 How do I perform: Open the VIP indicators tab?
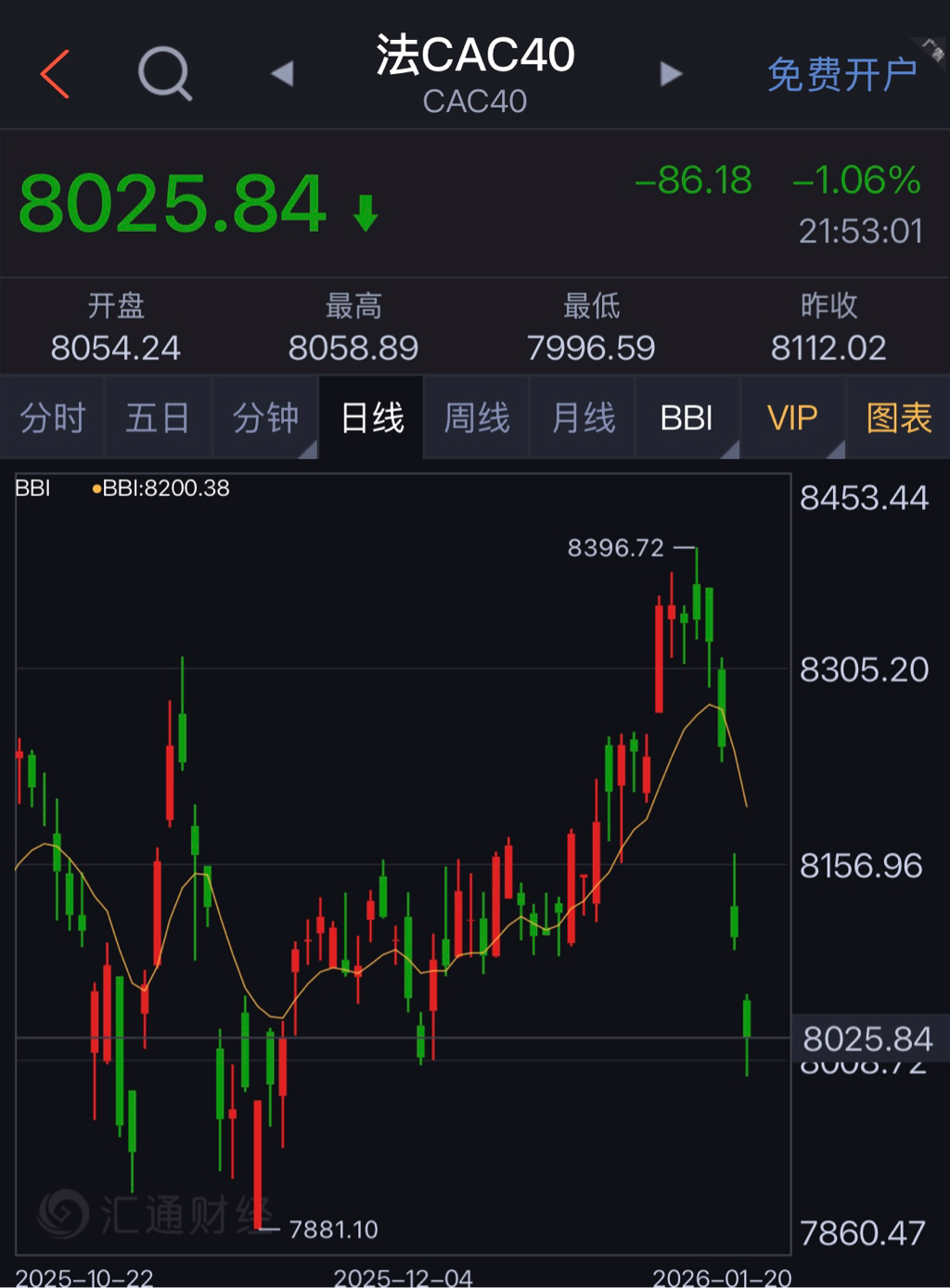click(x=792, y=418)
